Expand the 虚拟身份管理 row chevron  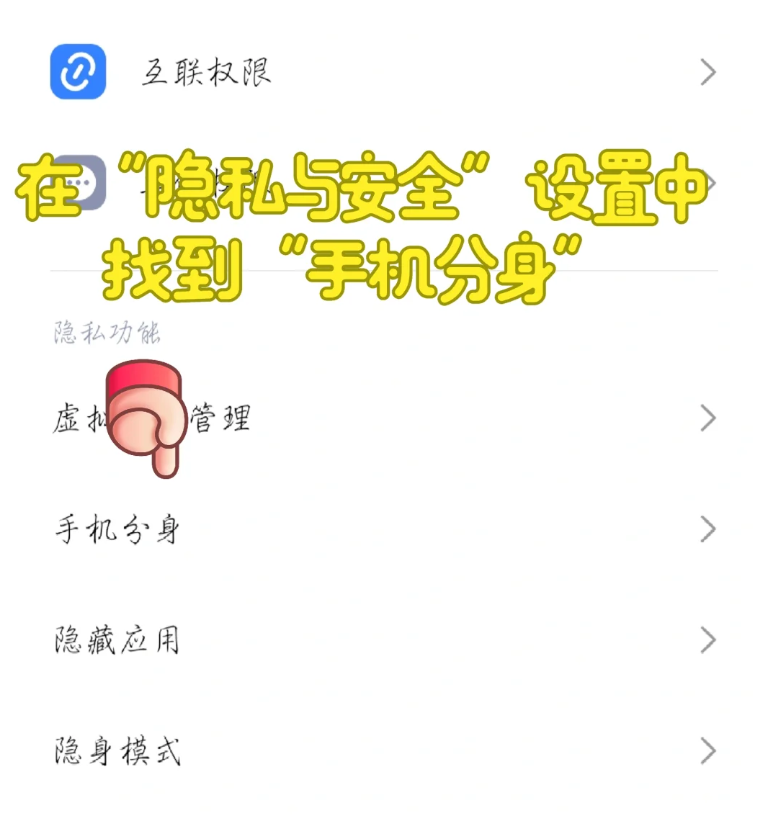point(709,418)
